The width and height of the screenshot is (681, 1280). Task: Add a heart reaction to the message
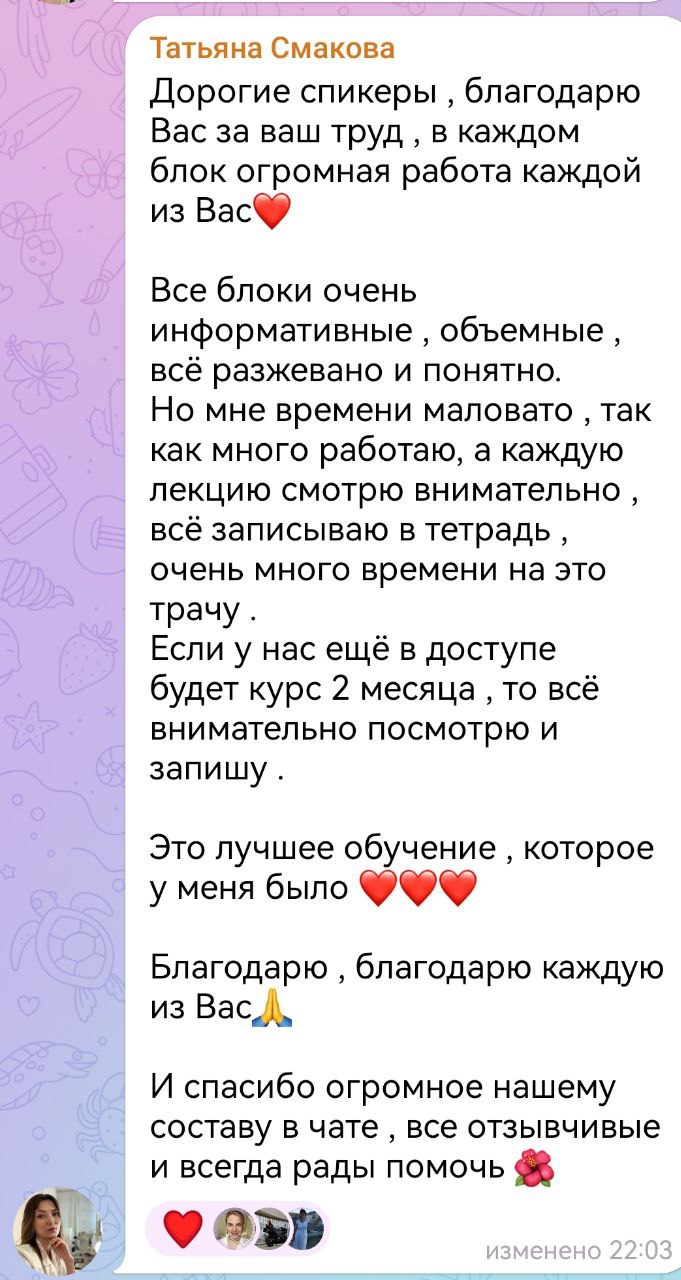pyautogui.click(x=182, y=1228)
